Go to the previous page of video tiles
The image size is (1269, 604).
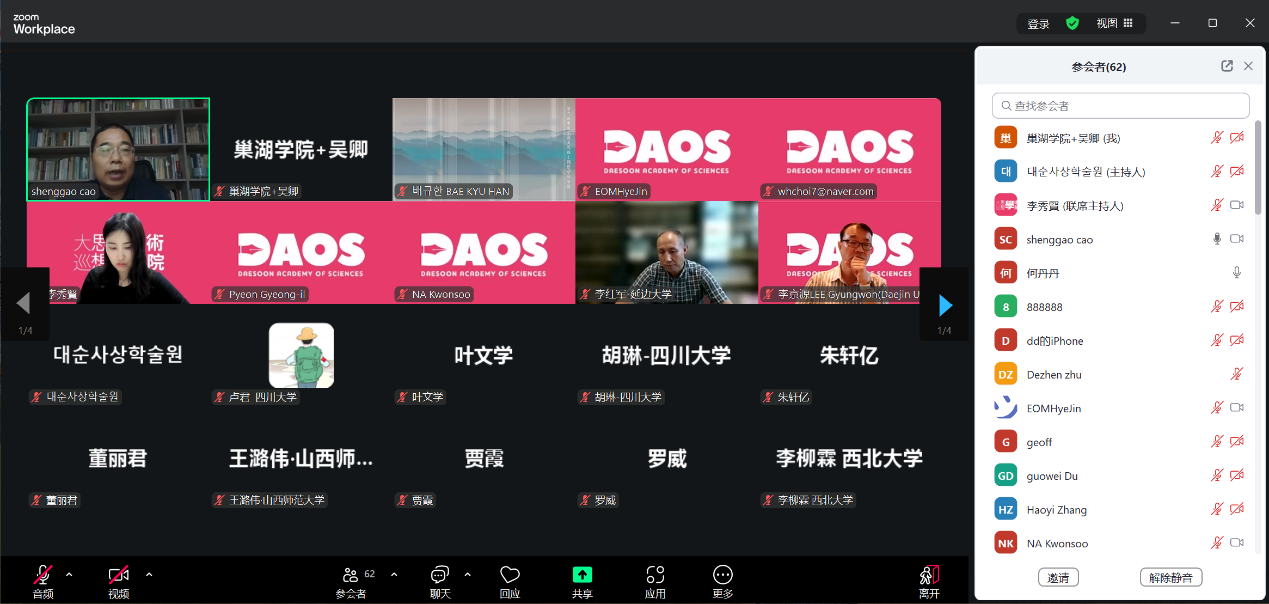(23, 303)
